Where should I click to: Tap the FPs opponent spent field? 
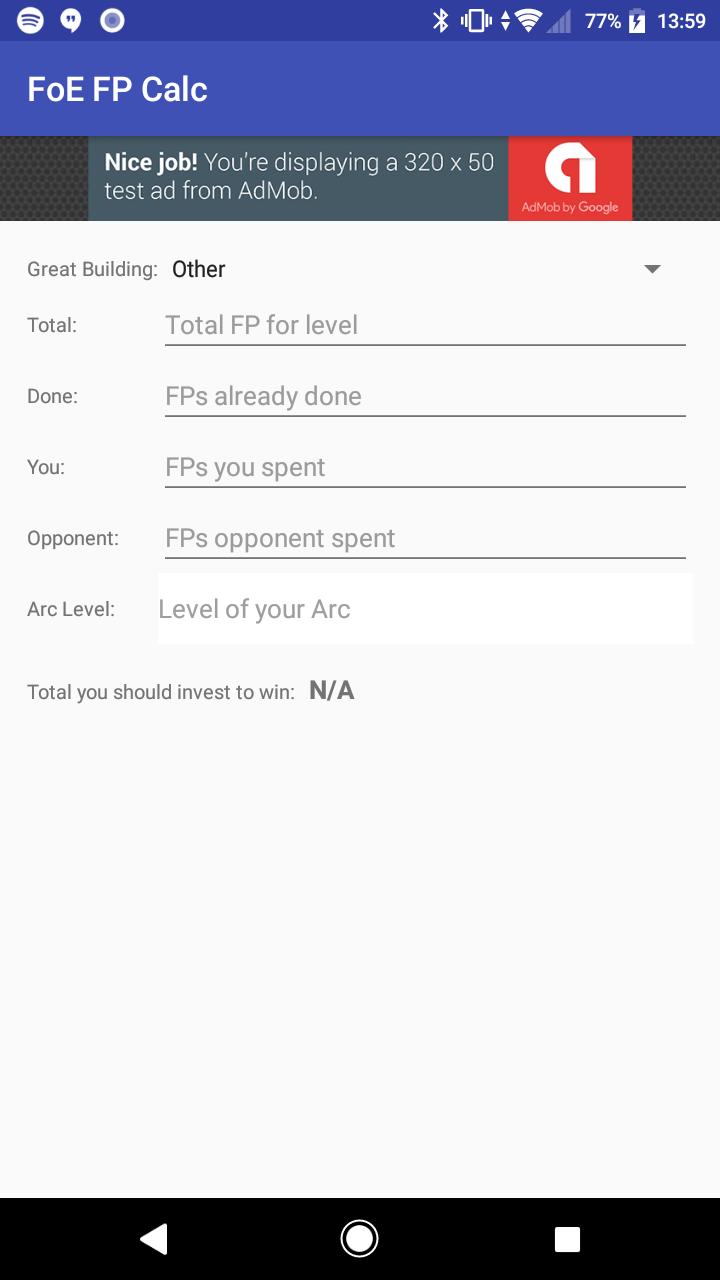[x=425, y=538]
